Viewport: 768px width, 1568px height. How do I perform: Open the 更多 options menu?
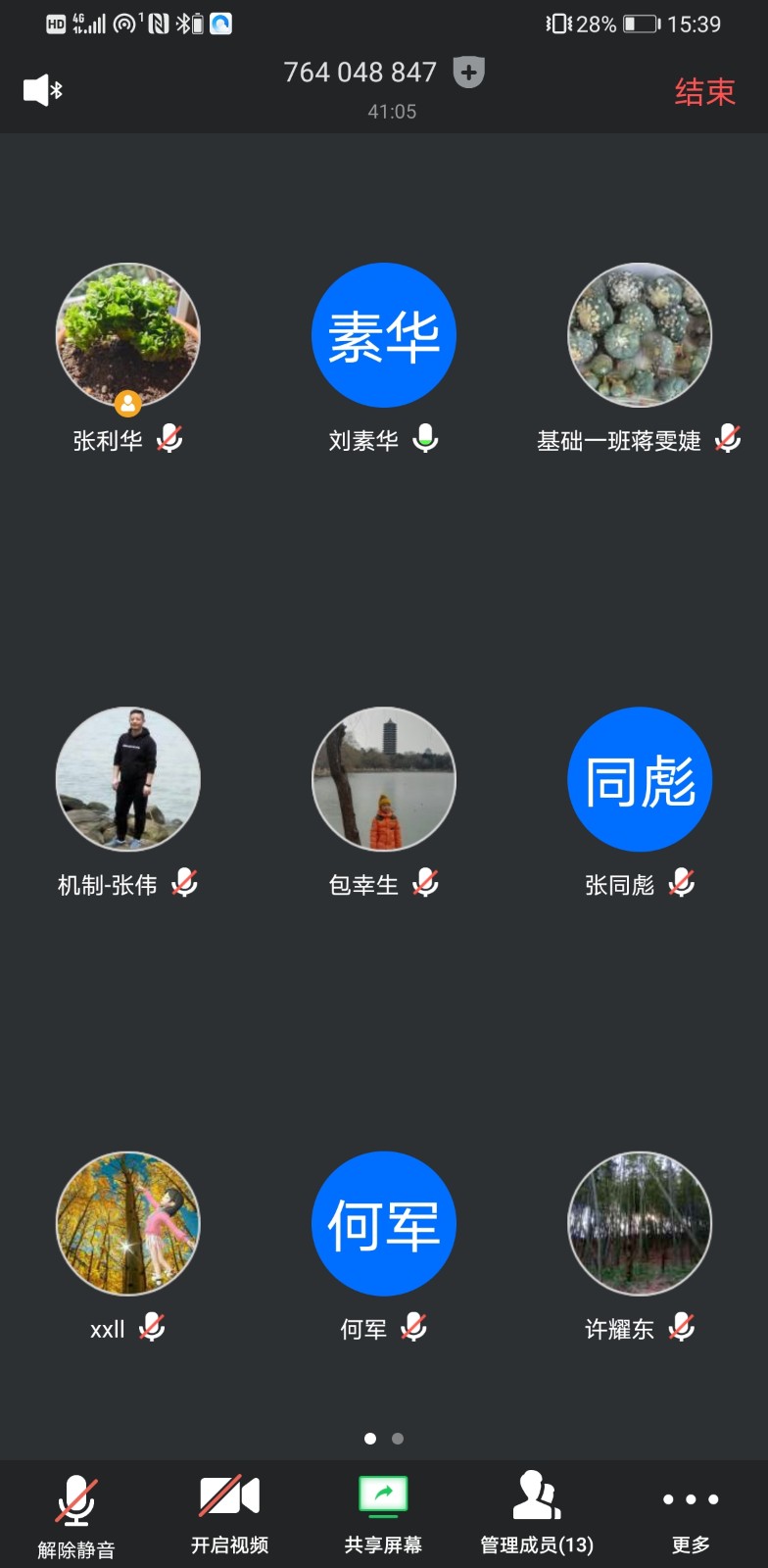coord(691,1516)
